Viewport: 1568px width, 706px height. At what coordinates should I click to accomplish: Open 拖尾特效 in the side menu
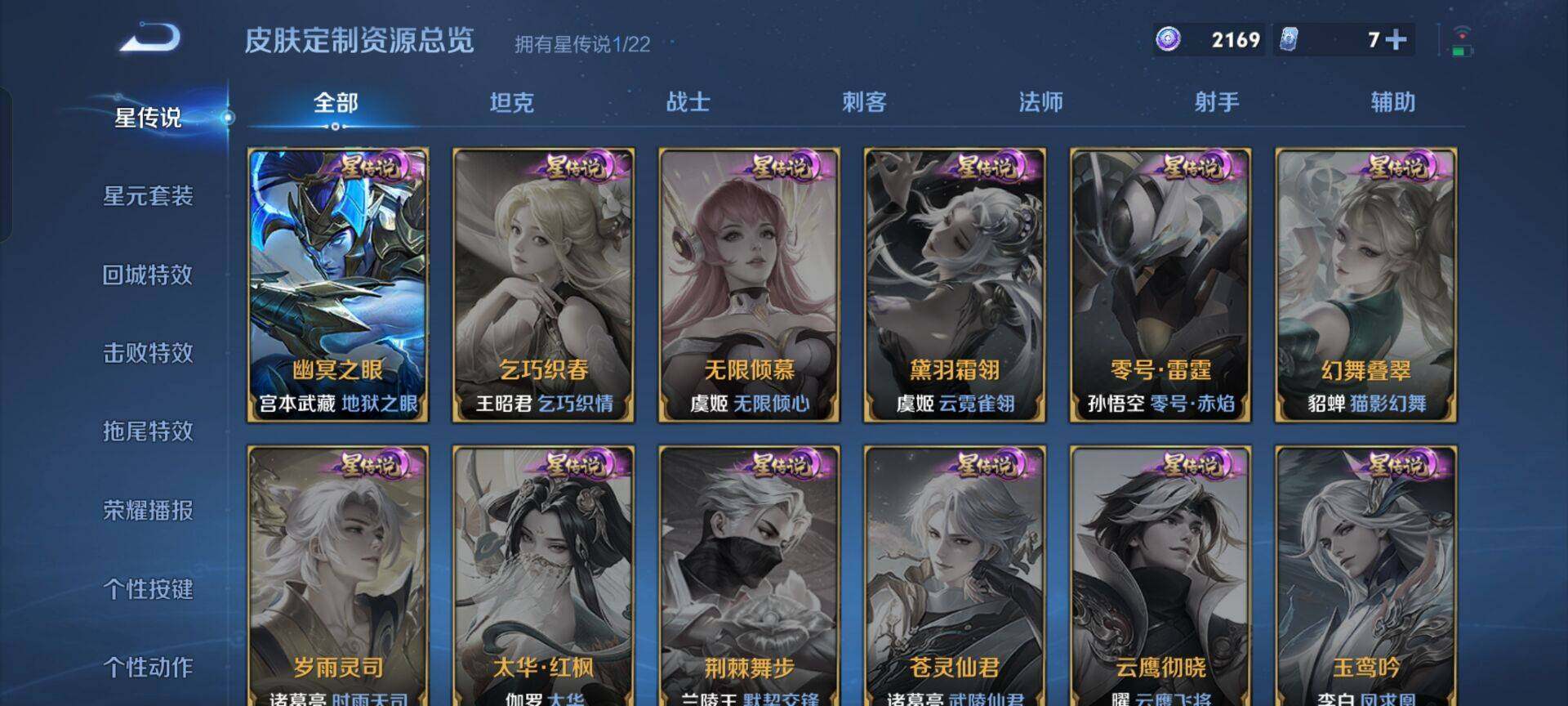[148, 431]
